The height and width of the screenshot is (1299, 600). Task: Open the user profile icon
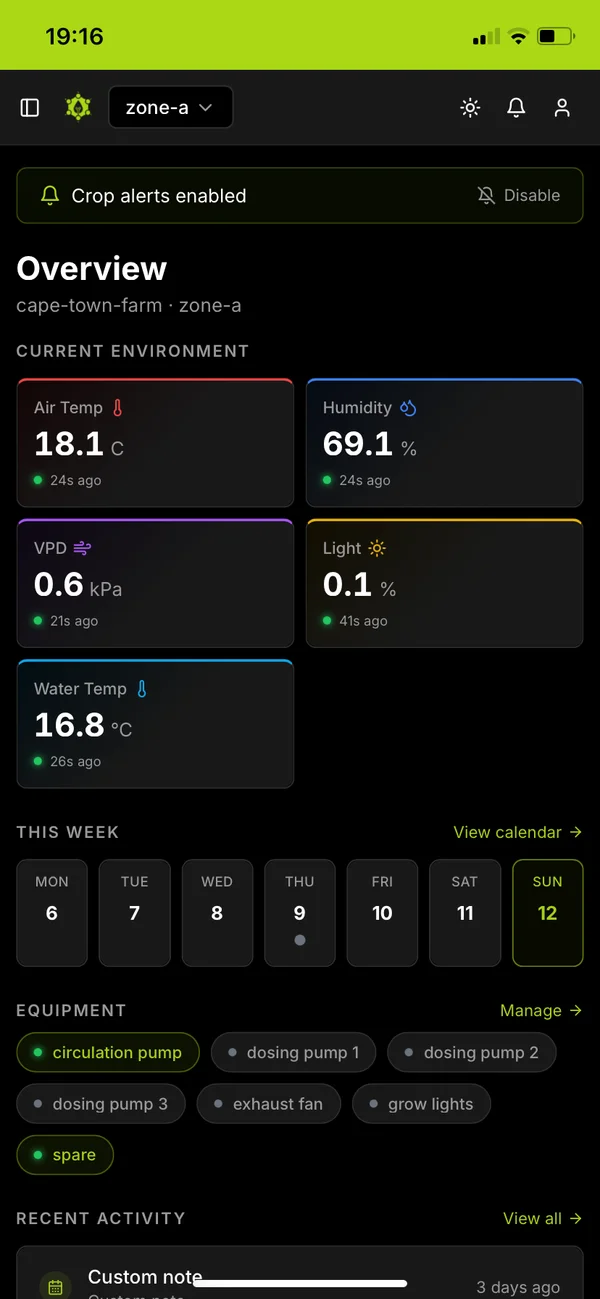(x=562, y=107)
